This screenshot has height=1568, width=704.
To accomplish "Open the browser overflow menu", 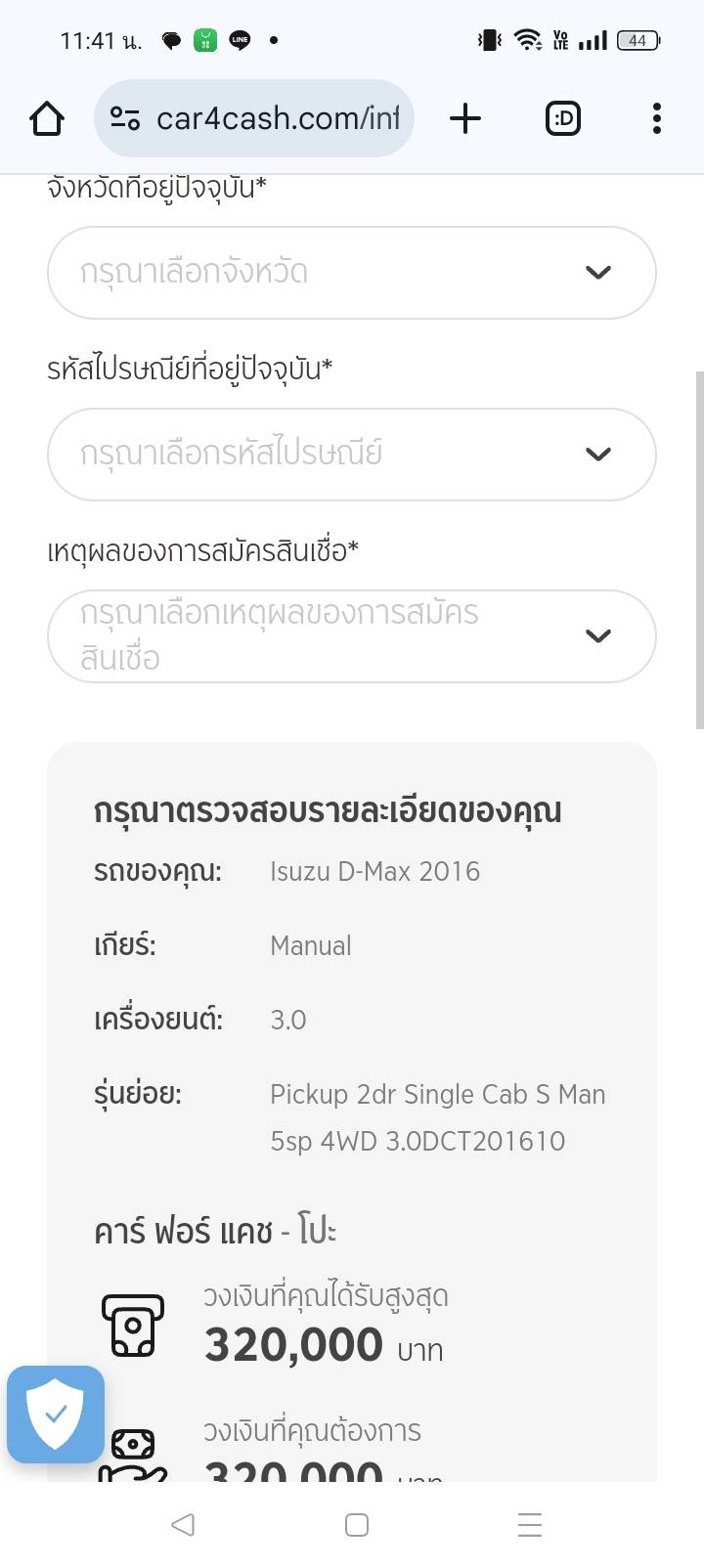I will tap(656, 119).
